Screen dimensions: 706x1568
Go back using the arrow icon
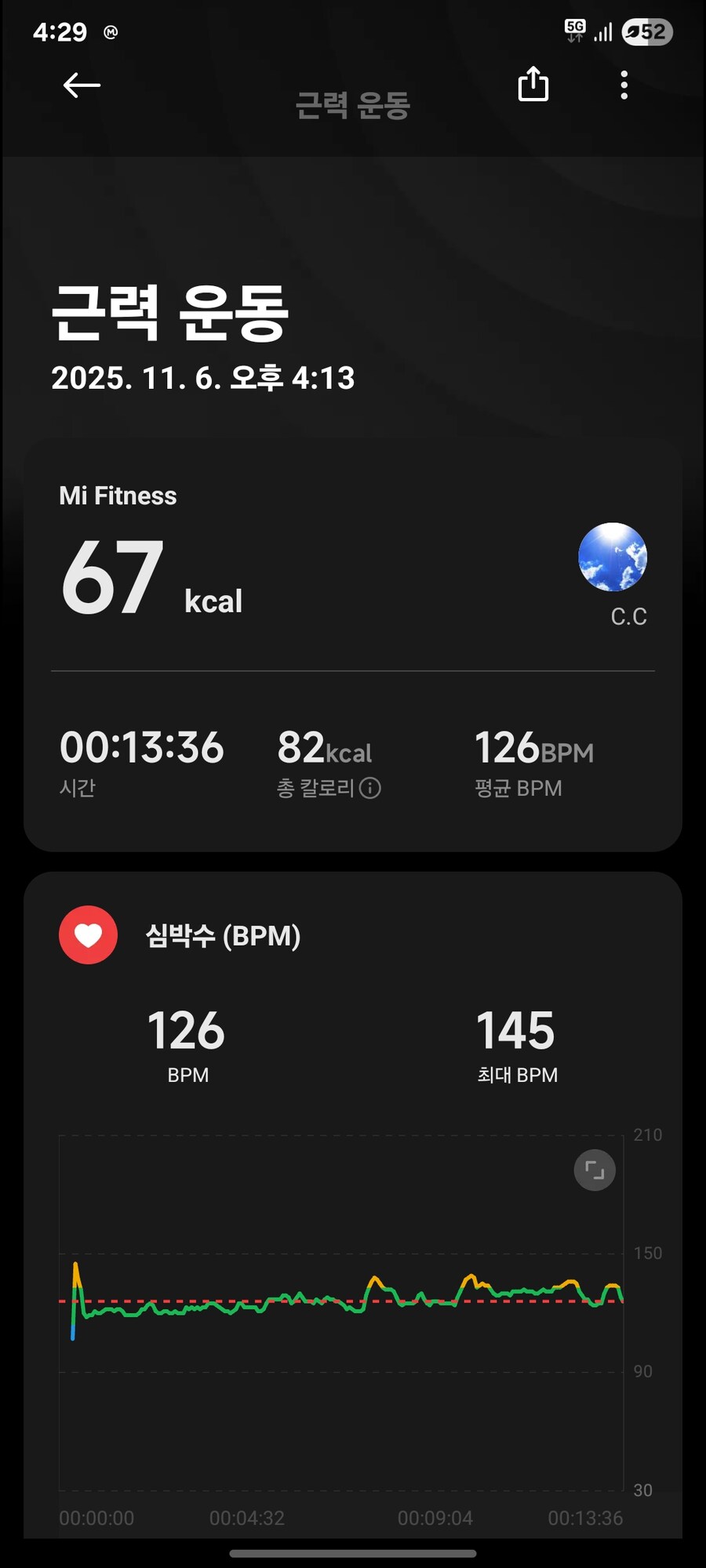click(82, 85)
